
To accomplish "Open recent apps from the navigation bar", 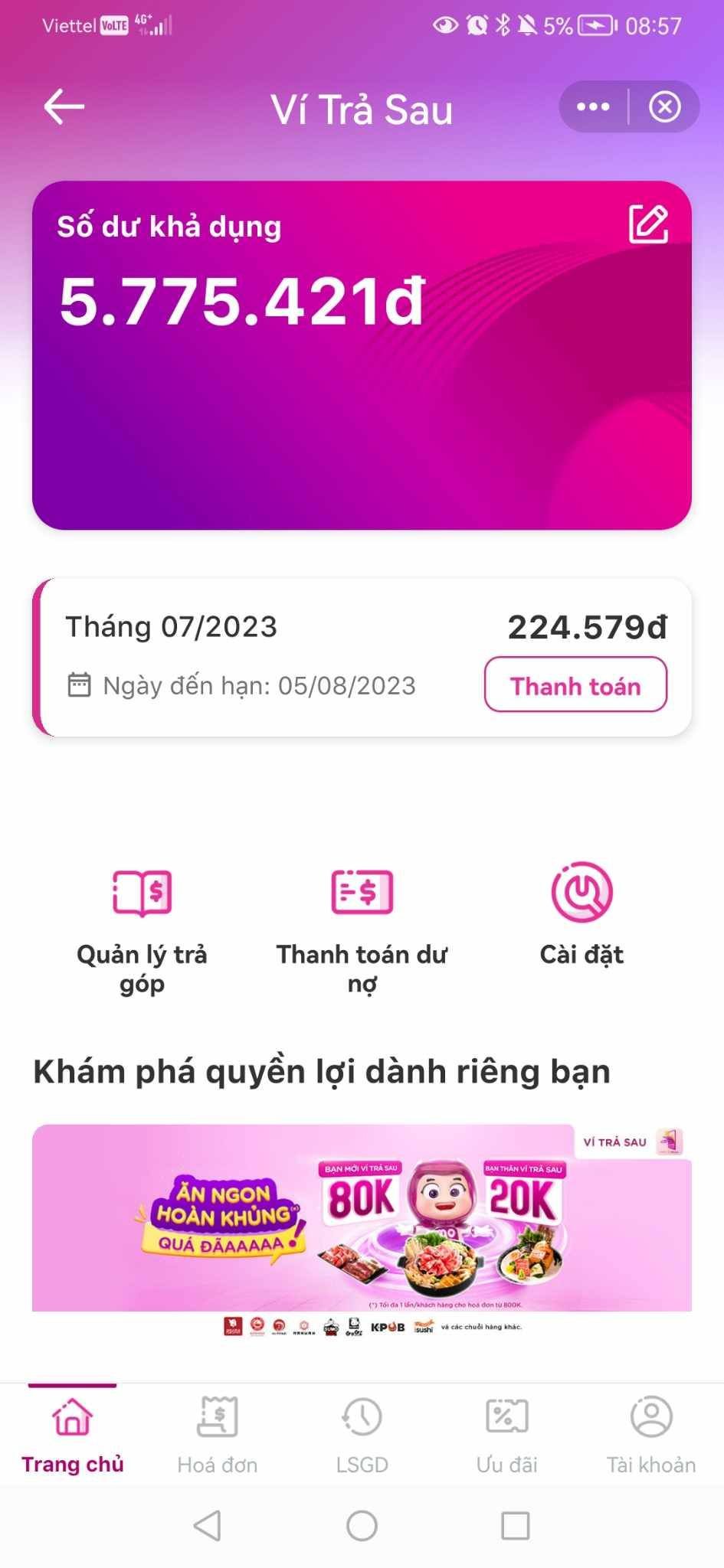I will 515,1526.
